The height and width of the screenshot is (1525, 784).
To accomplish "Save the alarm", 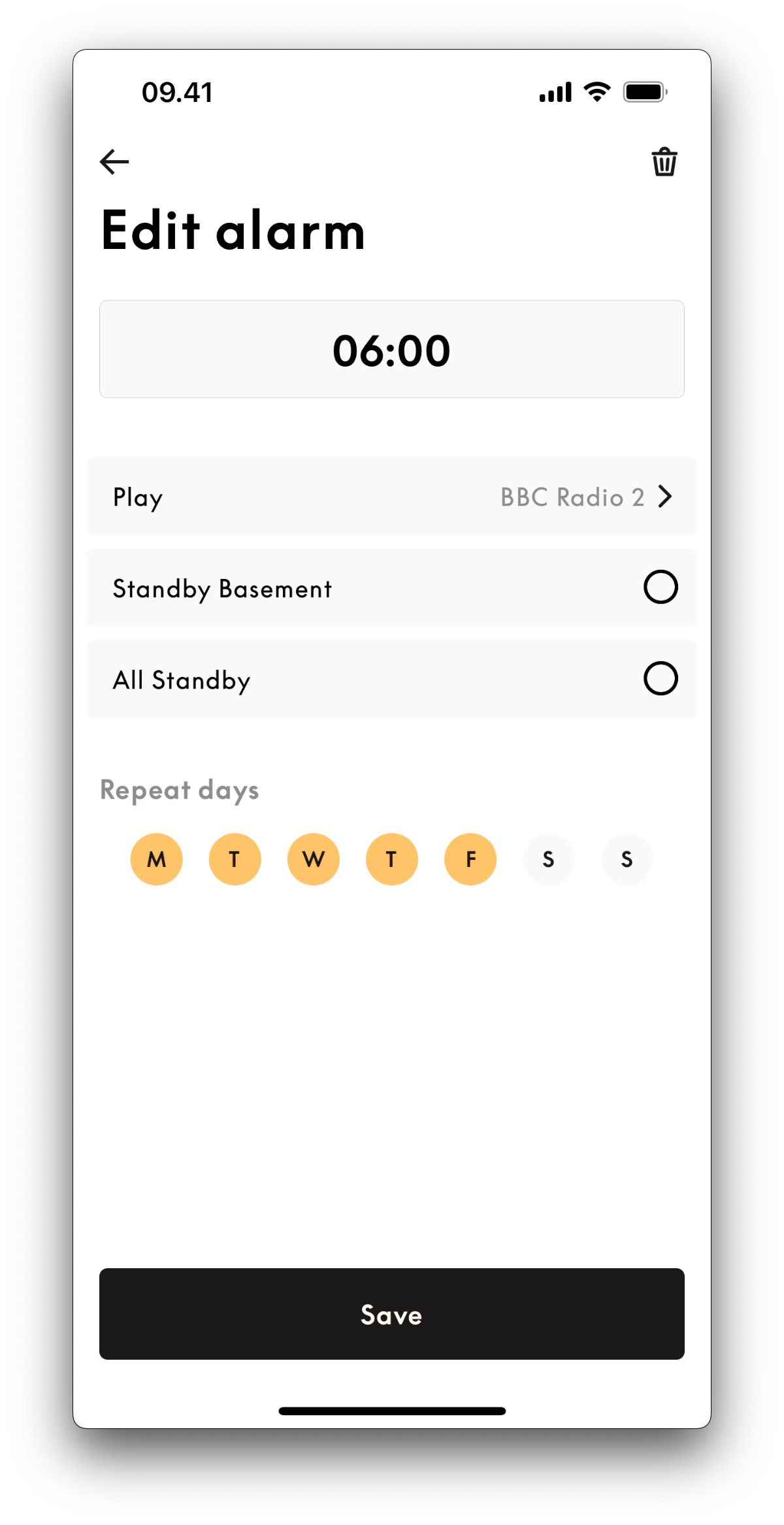I will pyautogui.click(x=391, y=1314).
